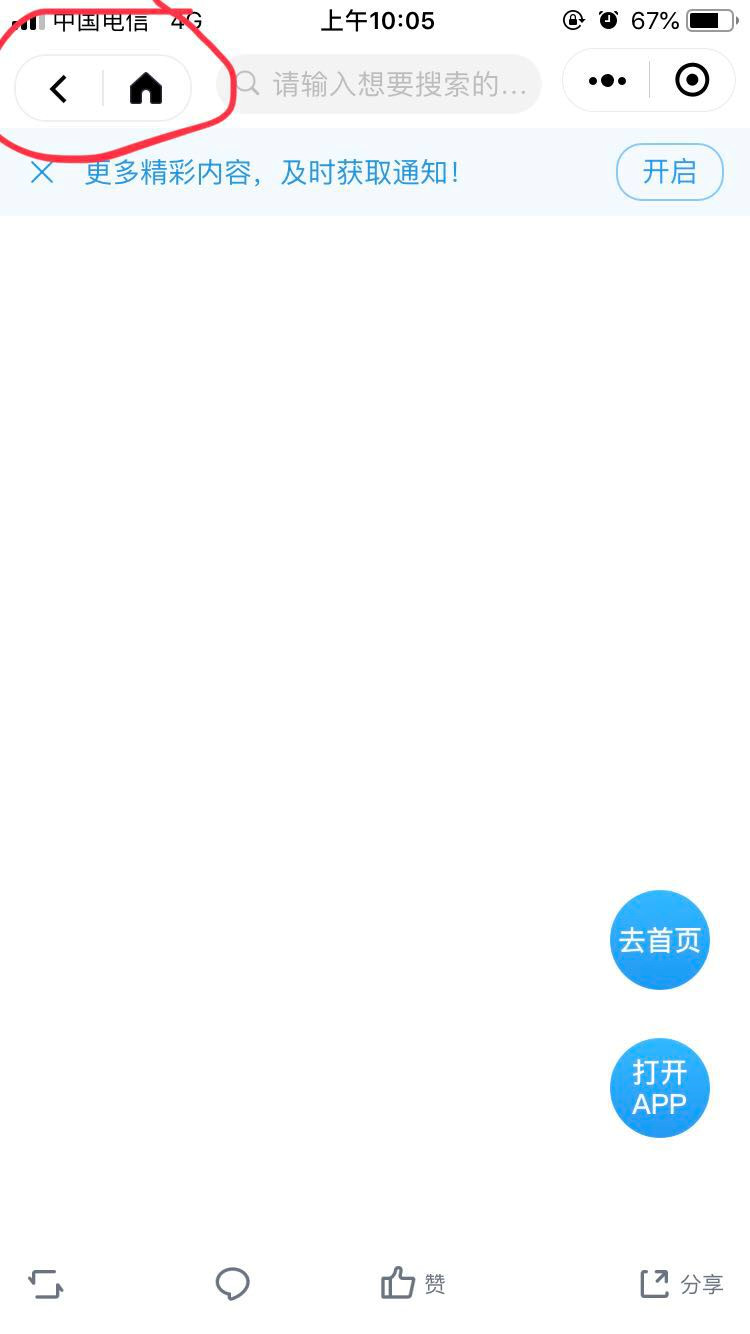
Task: Dismiss the notification banner
Action: click(x=42, y=172)
